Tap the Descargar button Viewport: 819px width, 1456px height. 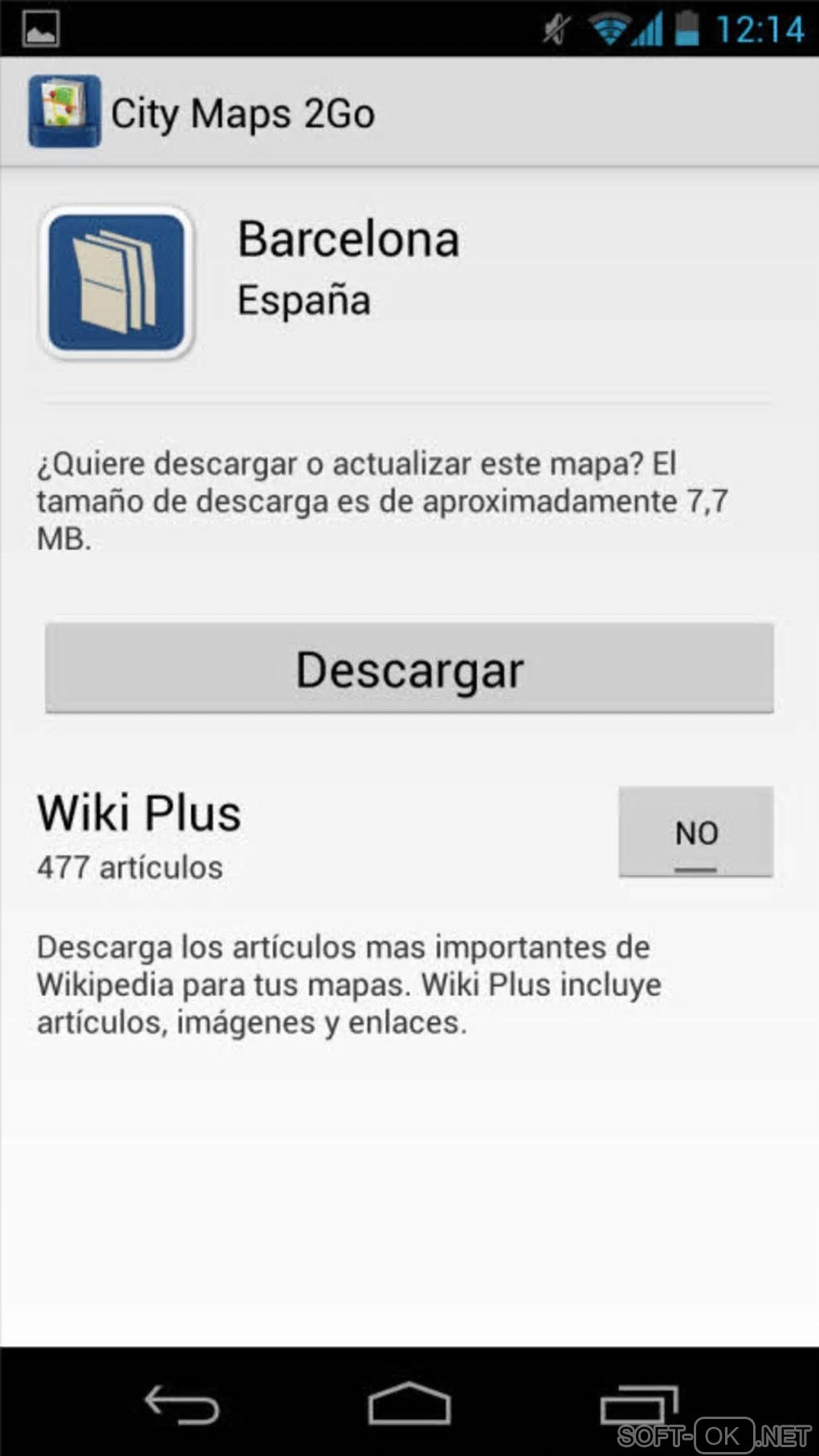[409, 668]
